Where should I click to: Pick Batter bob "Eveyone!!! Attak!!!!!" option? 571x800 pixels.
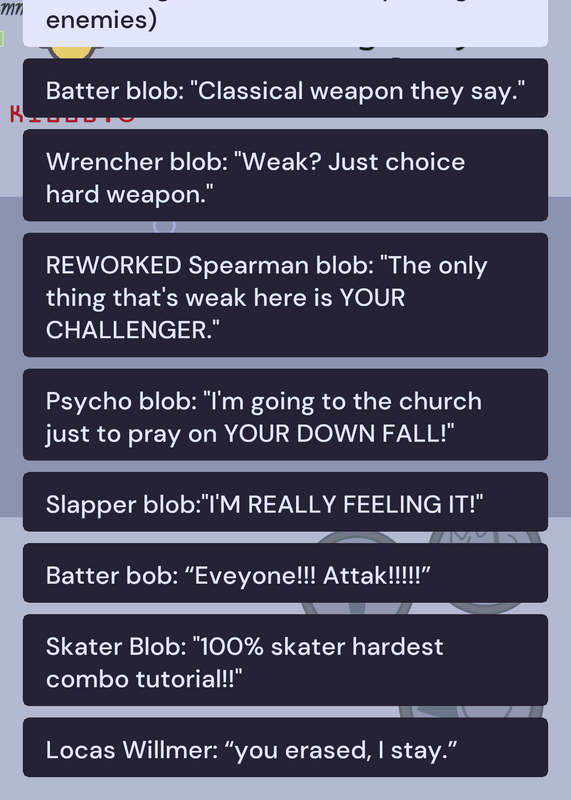pyautogui.click(x=285, y=573)
